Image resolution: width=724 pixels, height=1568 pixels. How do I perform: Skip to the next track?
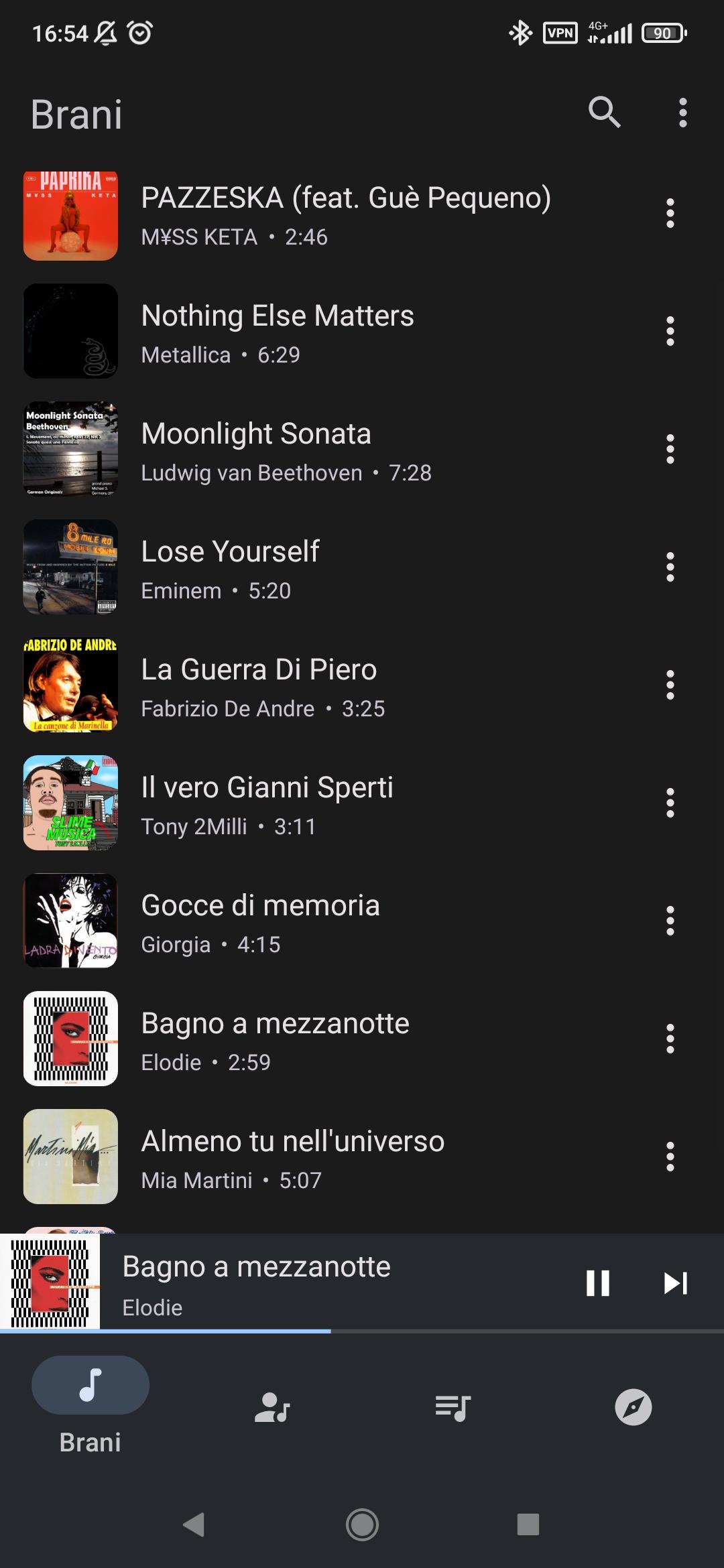pos(675,1283)
